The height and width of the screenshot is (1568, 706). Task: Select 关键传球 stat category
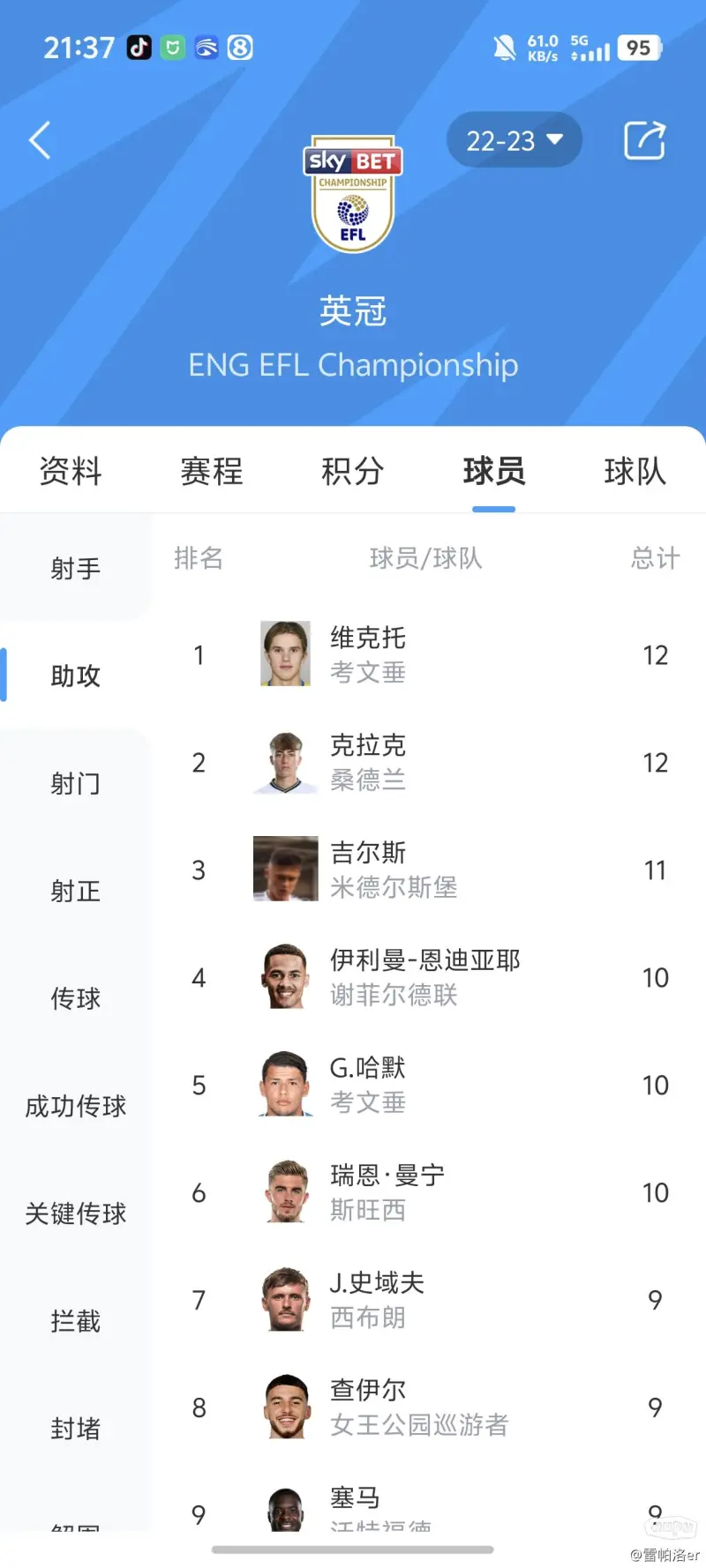(76, 1213)
